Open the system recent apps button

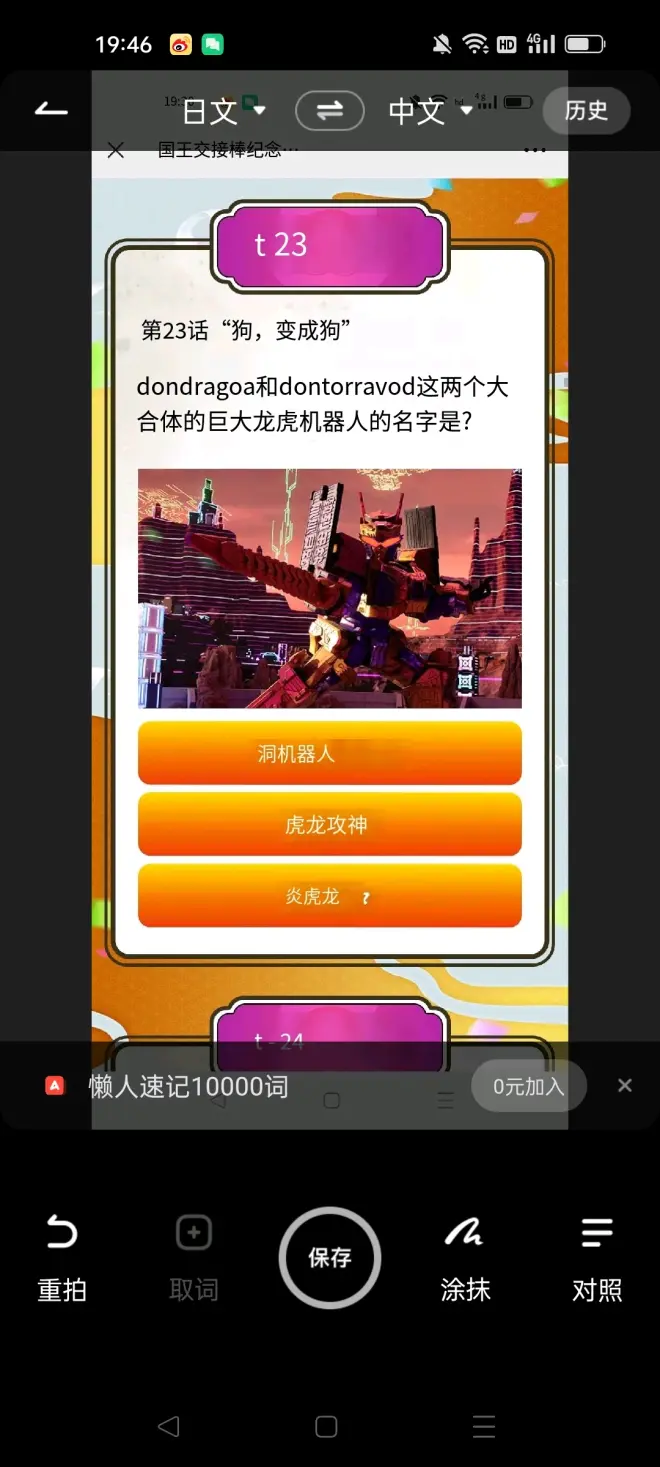click(484, 1427)
